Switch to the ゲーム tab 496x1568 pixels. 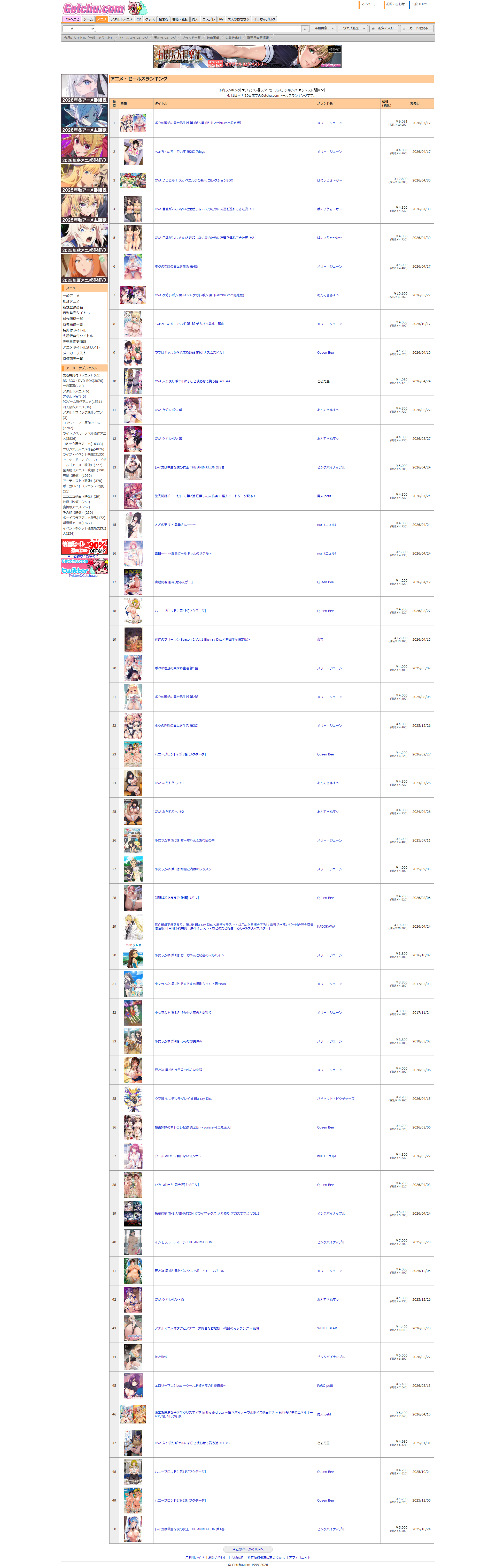coord(88,19)
